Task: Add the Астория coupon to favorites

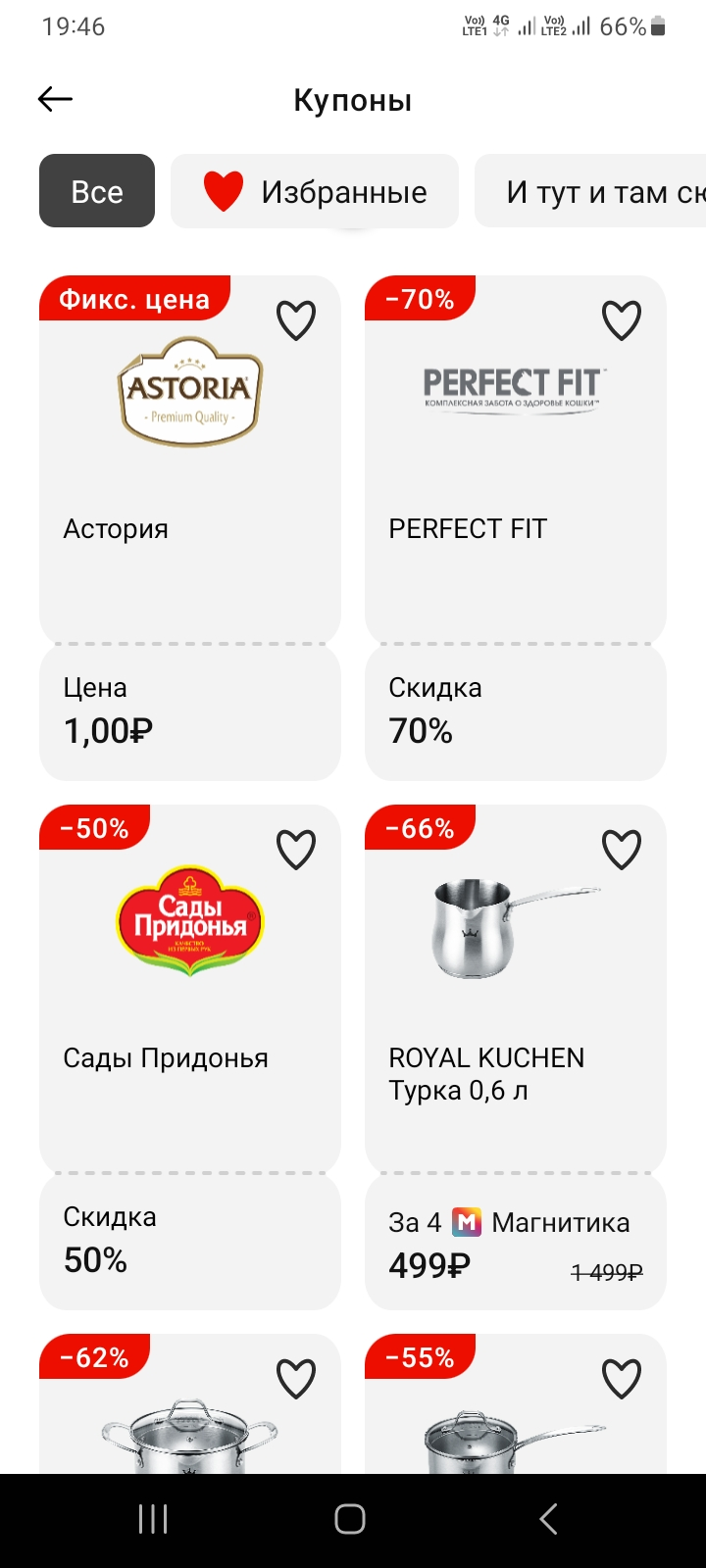Action: (x=296, y=320)
